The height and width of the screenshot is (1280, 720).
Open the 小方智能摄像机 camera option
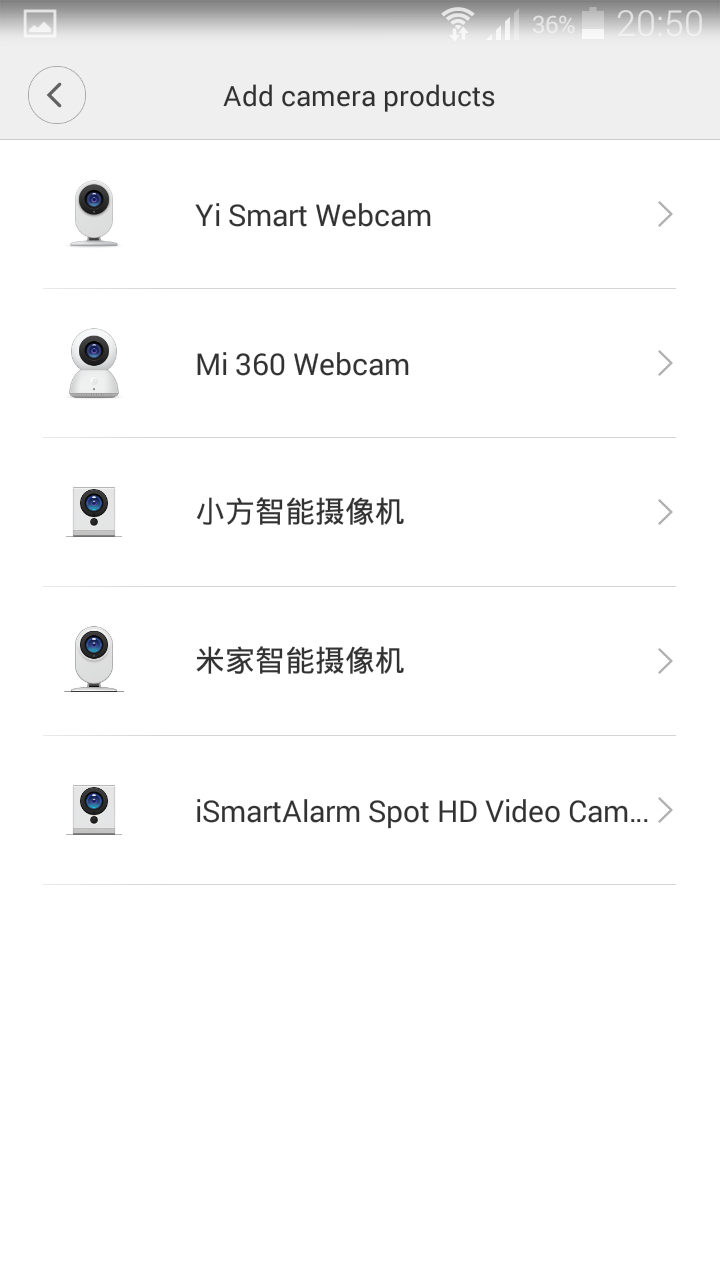point(359,513)
